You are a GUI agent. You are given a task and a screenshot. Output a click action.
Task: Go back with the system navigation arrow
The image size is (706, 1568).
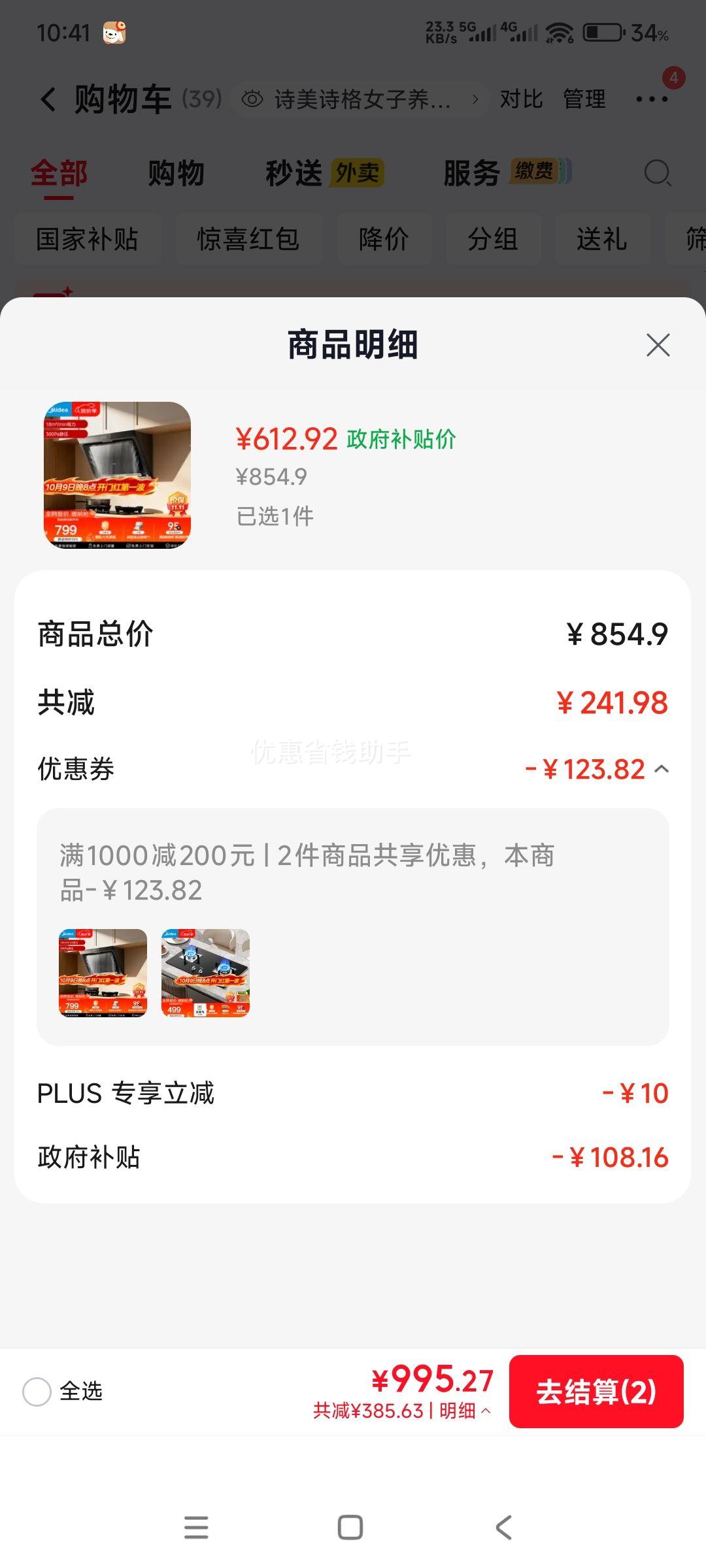[503, 1527]
